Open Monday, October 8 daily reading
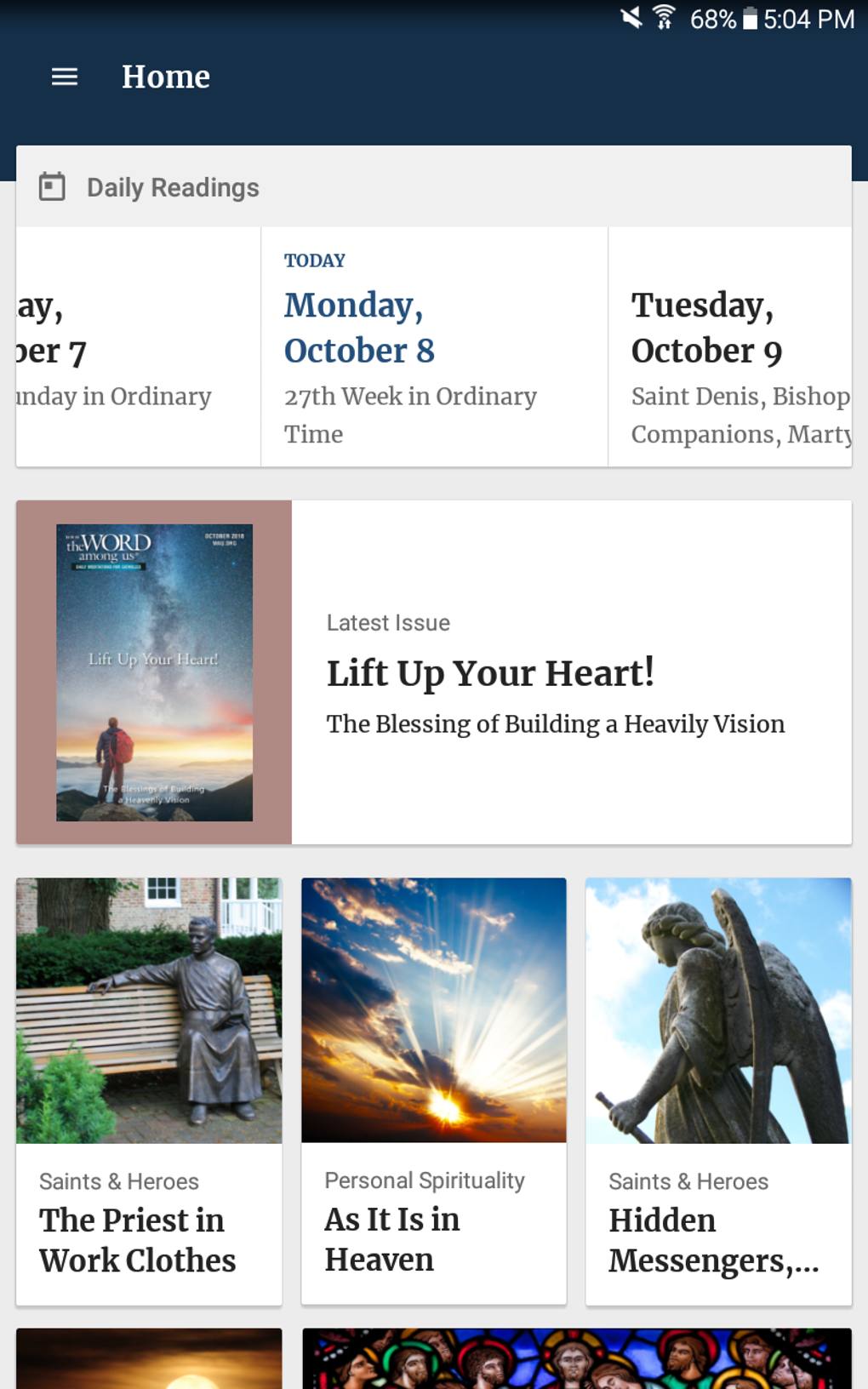Viewport: 868px width, 1389px height. (x=434, y=347)
